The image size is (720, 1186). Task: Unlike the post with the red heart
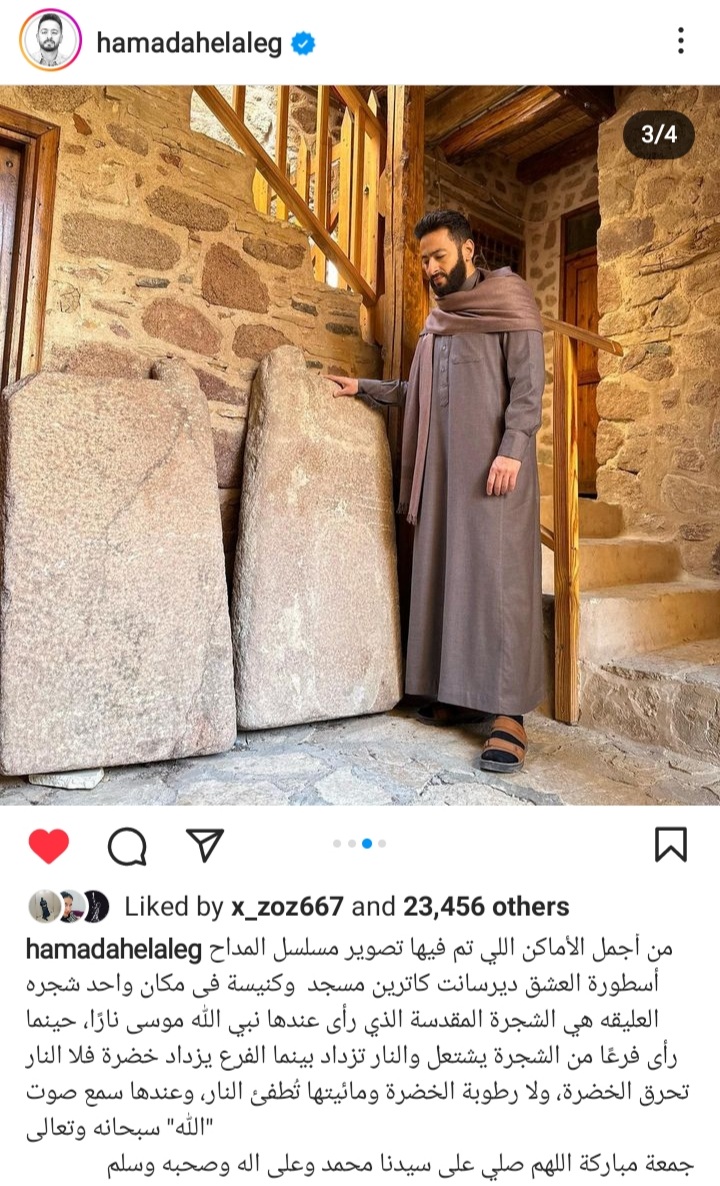point(48,846)
